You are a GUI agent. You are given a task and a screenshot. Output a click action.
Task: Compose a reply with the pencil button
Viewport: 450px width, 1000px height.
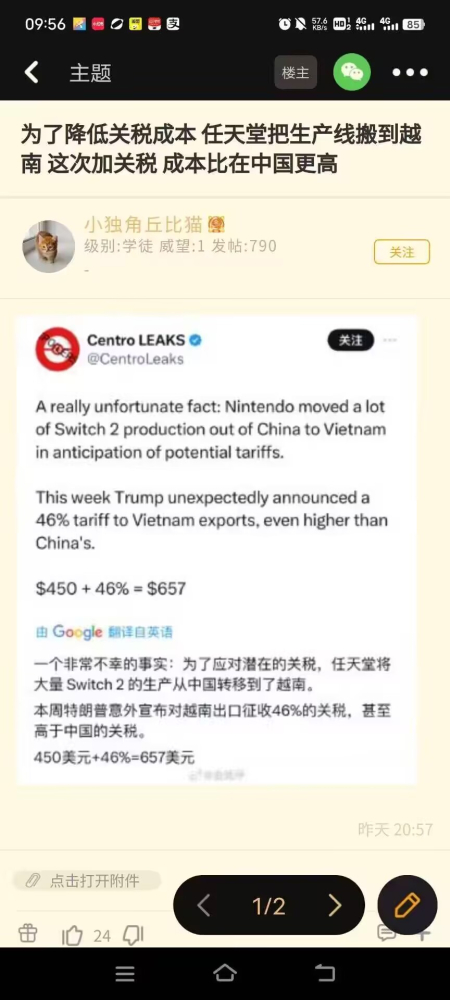(x=407, y=905)
